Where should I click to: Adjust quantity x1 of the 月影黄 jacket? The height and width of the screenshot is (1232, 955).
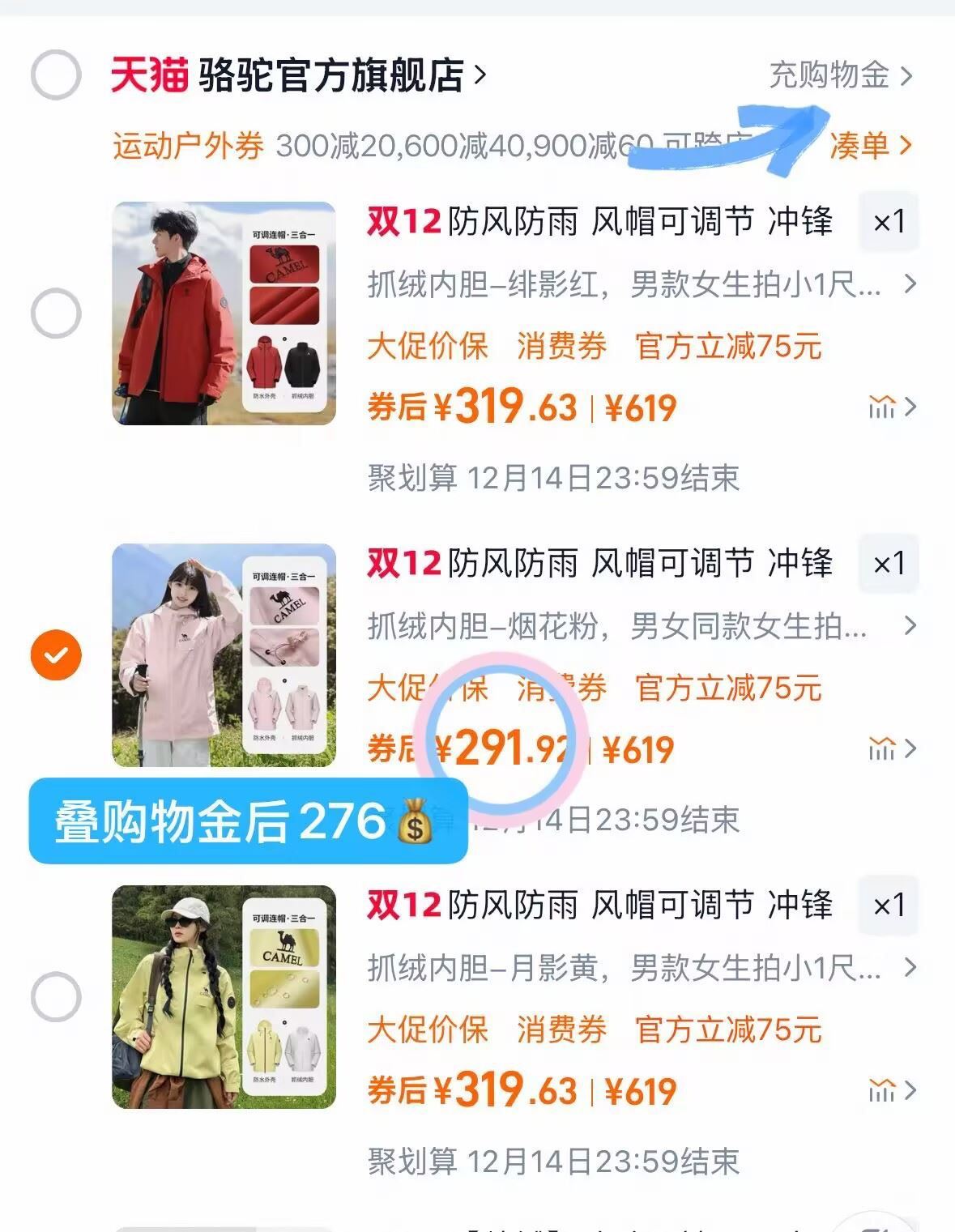pos(888,905)
